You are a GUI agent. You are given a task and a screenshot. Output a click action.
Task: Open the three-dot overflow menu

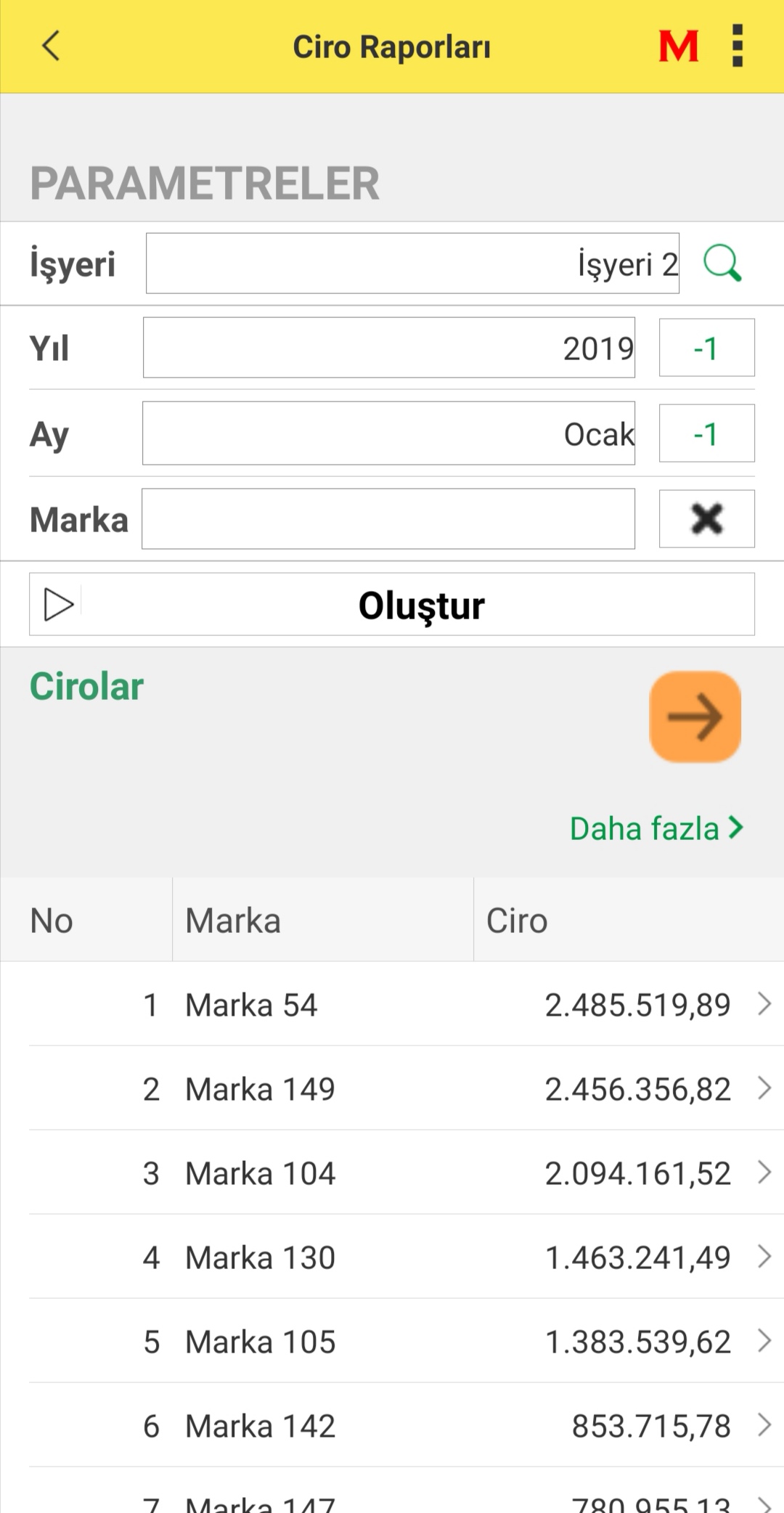click(x=738, y=46)
